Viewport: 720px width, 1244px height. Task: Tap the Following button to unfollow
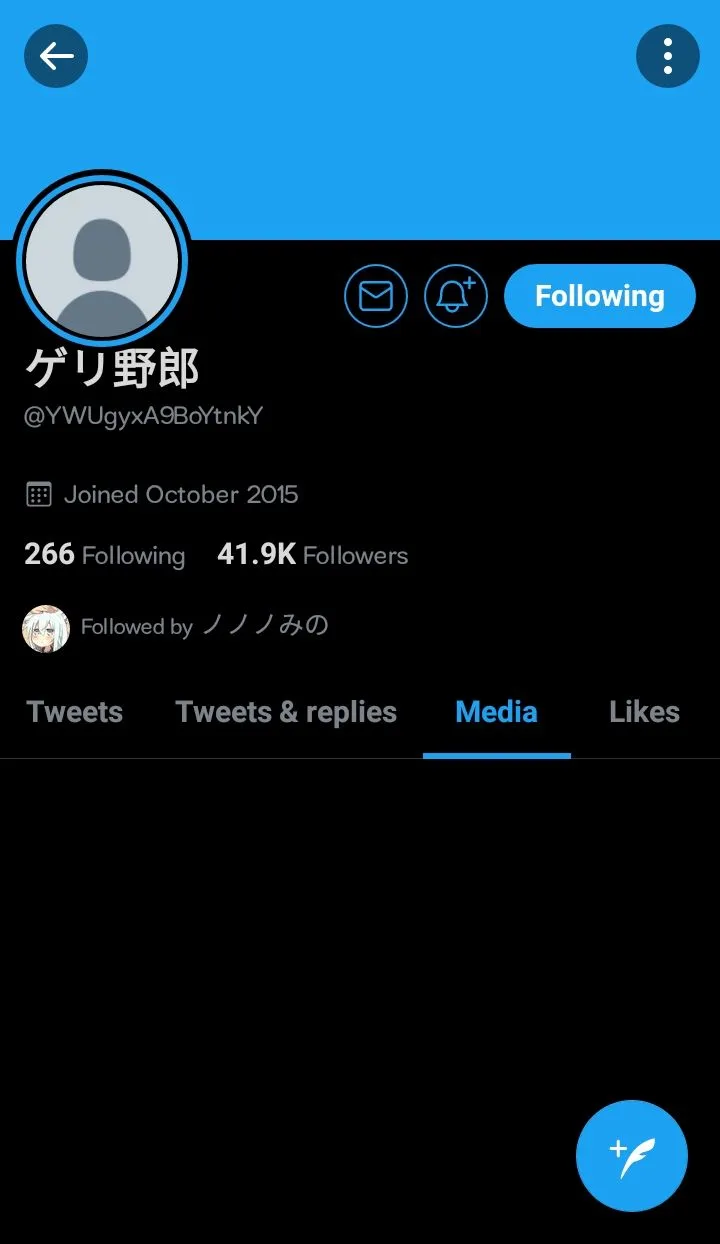tap(599, 296)
